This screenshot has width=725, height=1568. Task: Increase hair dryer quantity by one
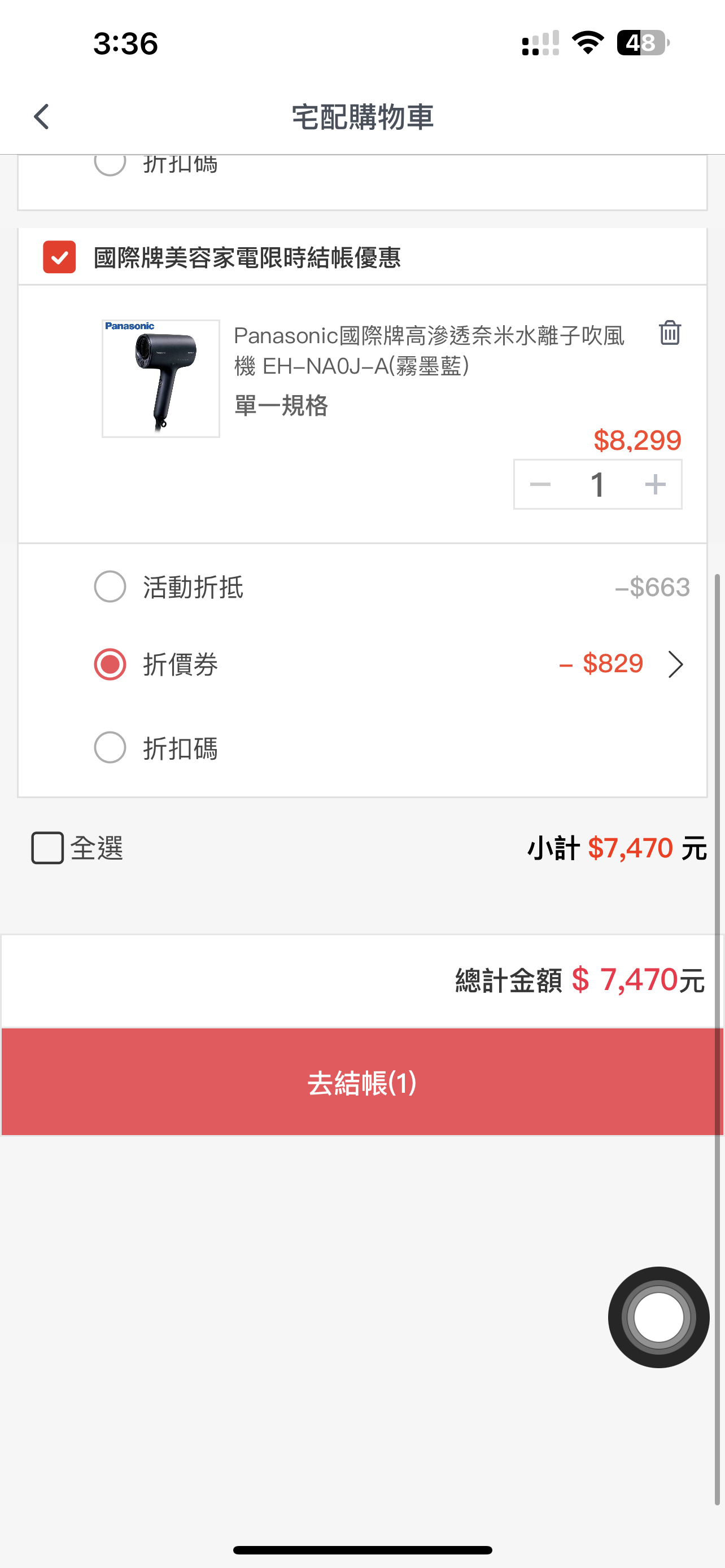(x=655, y=484)
